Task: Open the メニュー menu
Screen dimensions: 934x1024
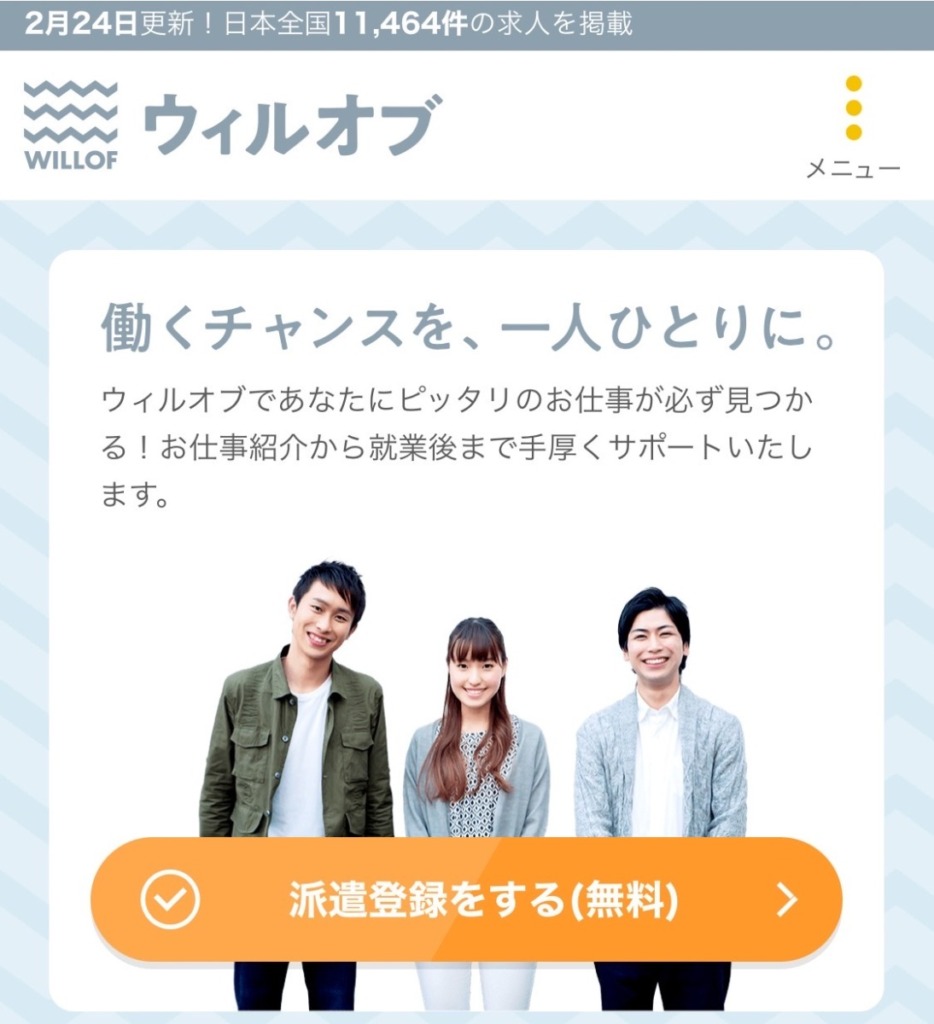Action: coord(853,125)
